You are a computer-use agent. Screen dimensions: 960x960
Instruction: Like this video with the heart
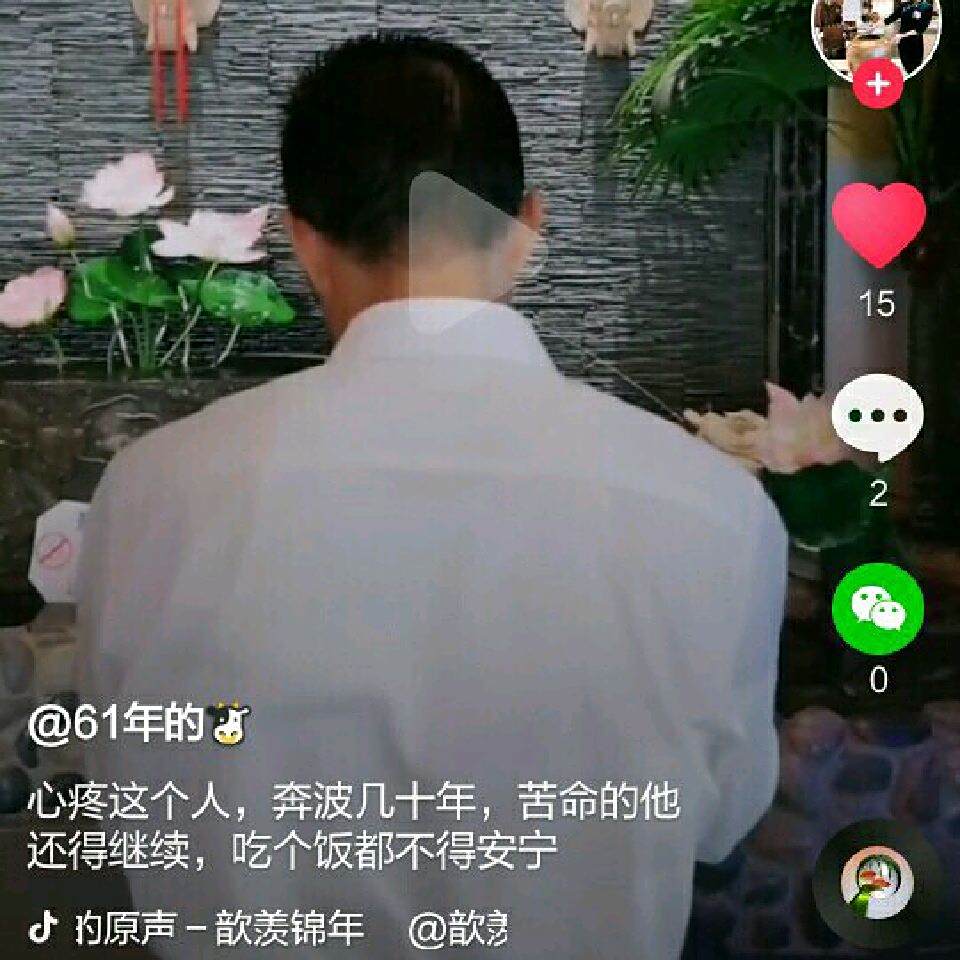point(878,224)
